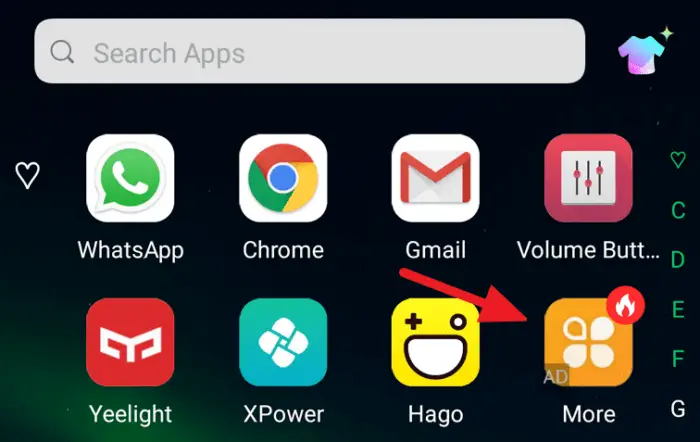Jump to letter C in the index
The width and height of the screenshot is (700, 442).
click(678, 210)
